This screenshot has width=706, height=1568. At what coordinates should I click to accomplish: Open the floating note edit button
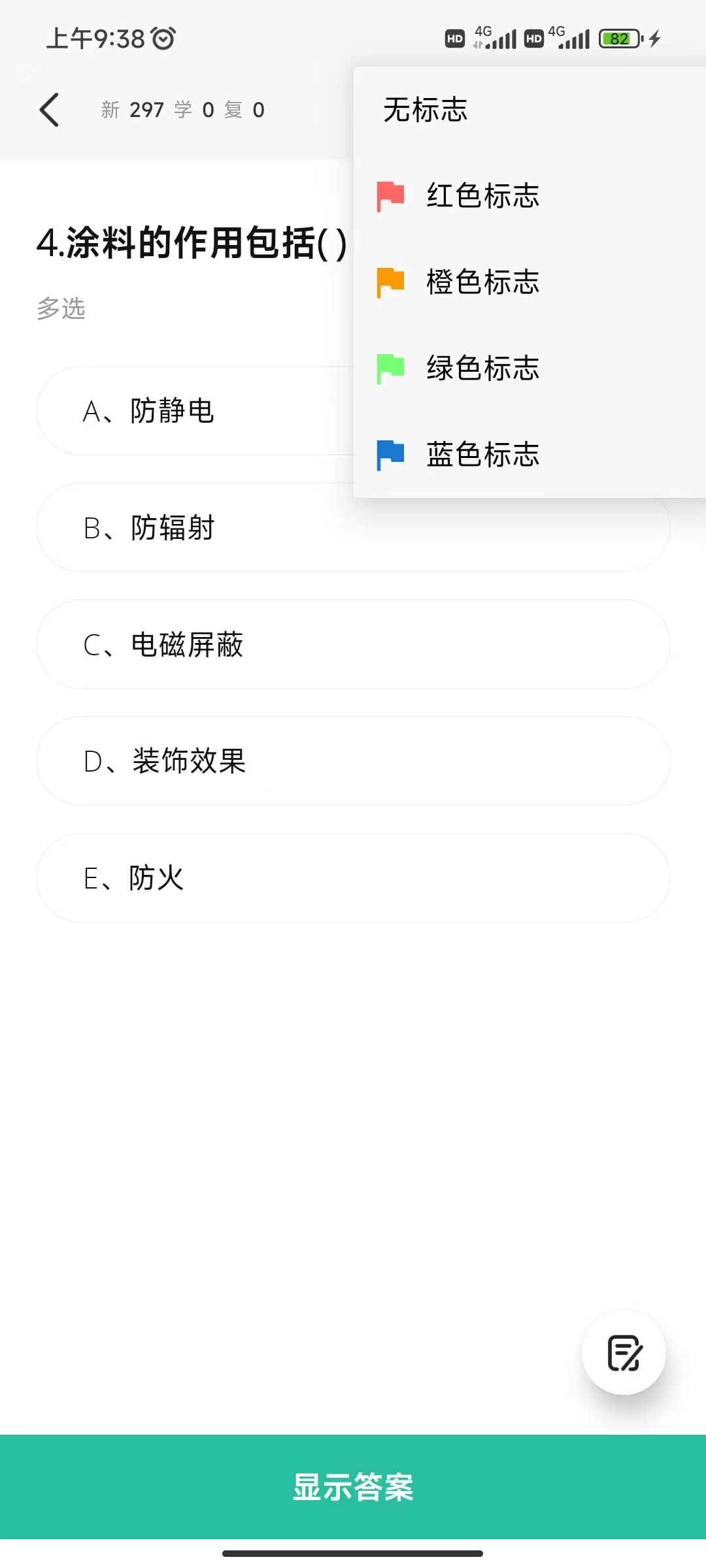click(x=624, y=1352)
